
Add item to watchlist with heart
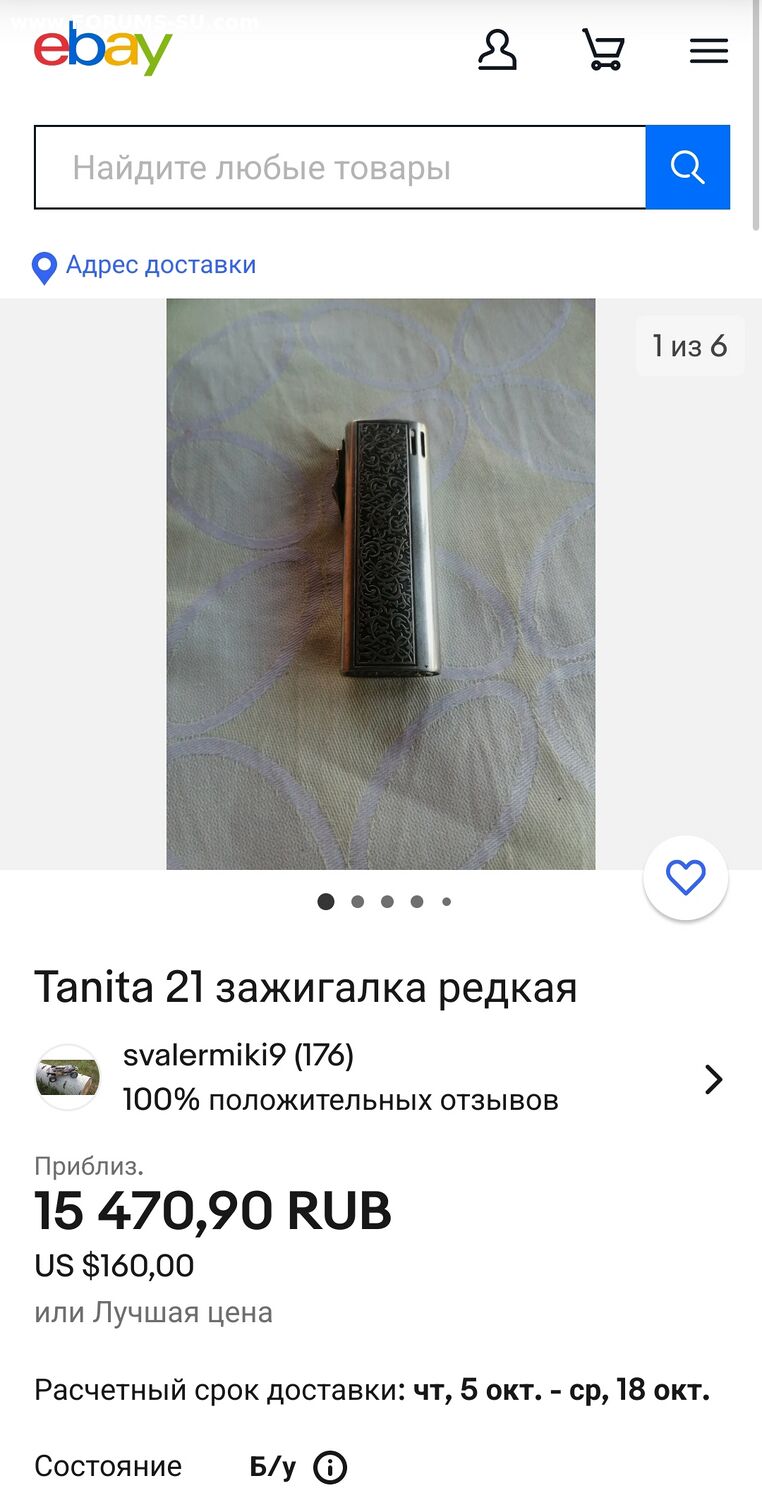click(x=686, y=878)
